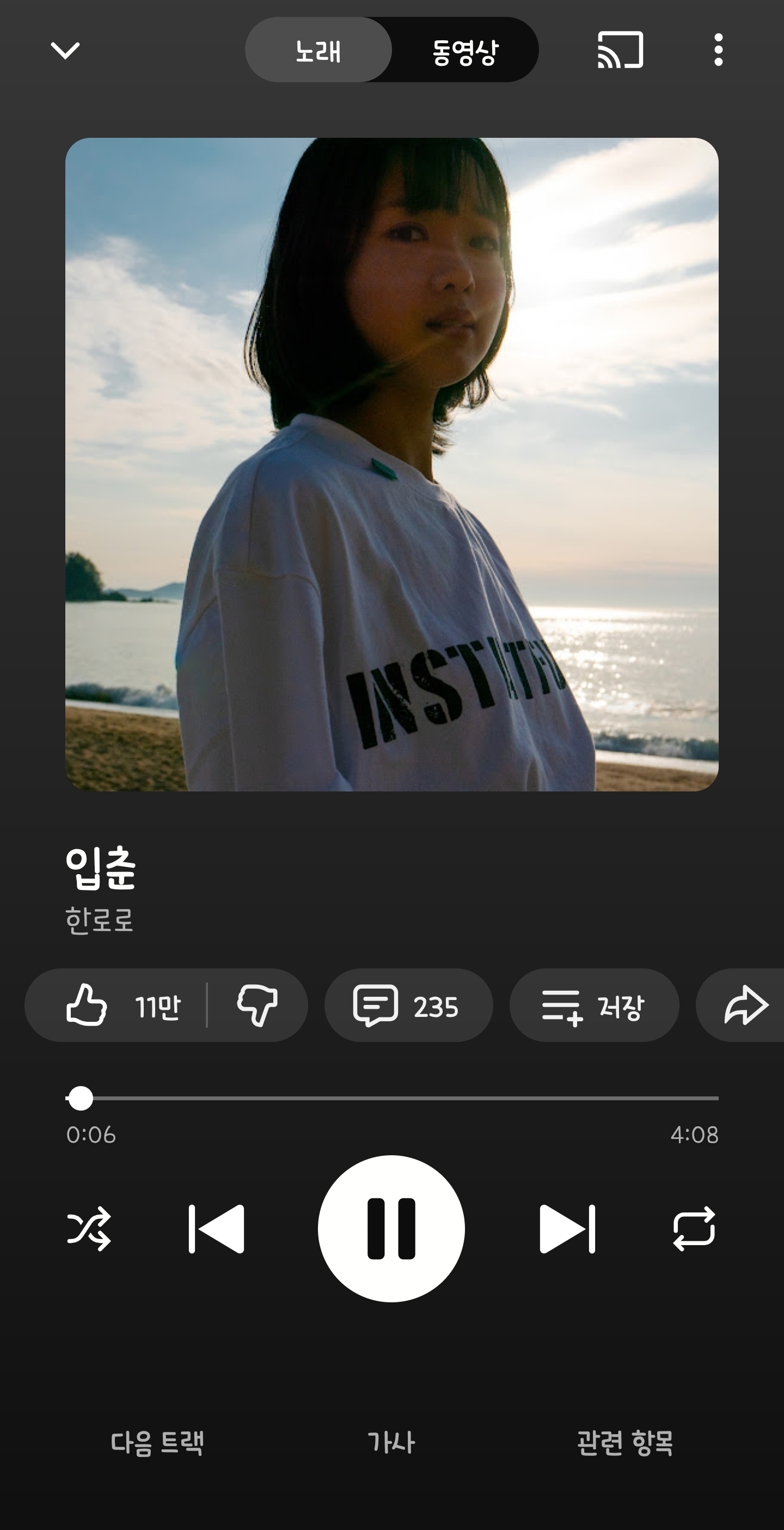This screenshot has width=784, height=1530.
Task: Open the 235 comments
Action: (408, 1005)
